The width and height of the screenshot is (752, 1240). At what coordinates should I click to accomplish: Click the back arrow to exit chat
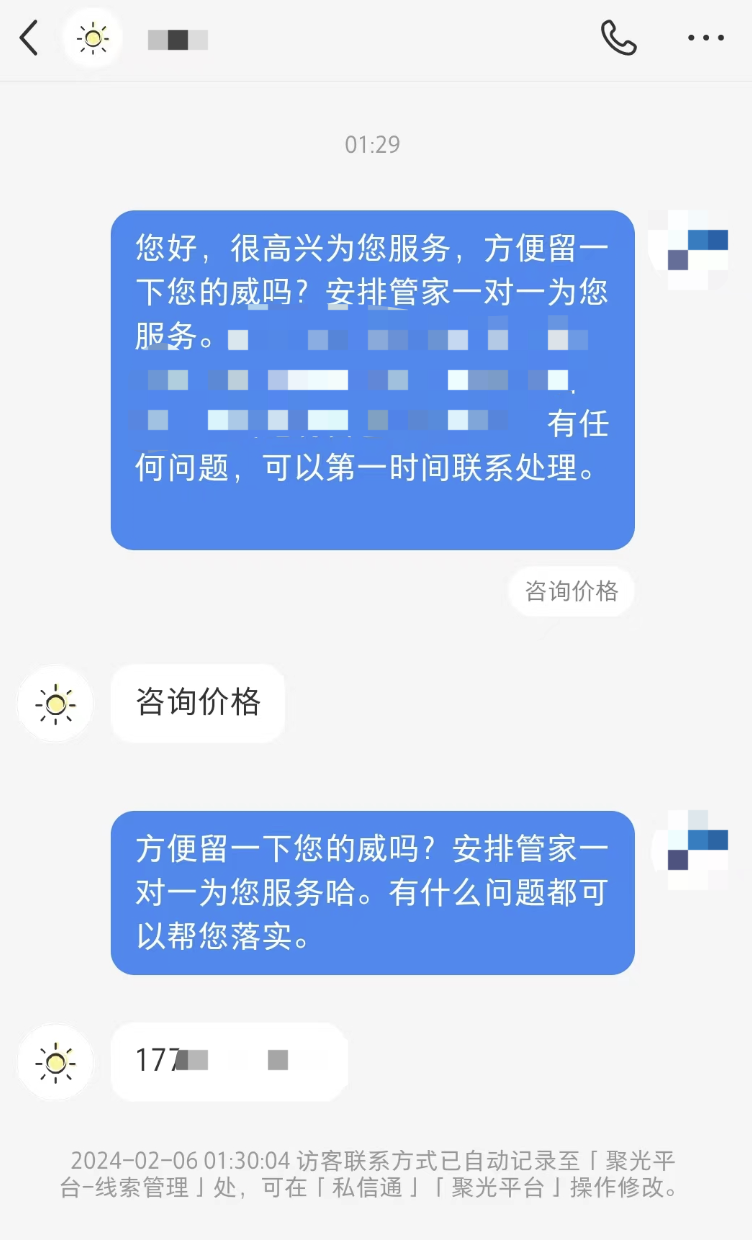click(x=27, y=37)
